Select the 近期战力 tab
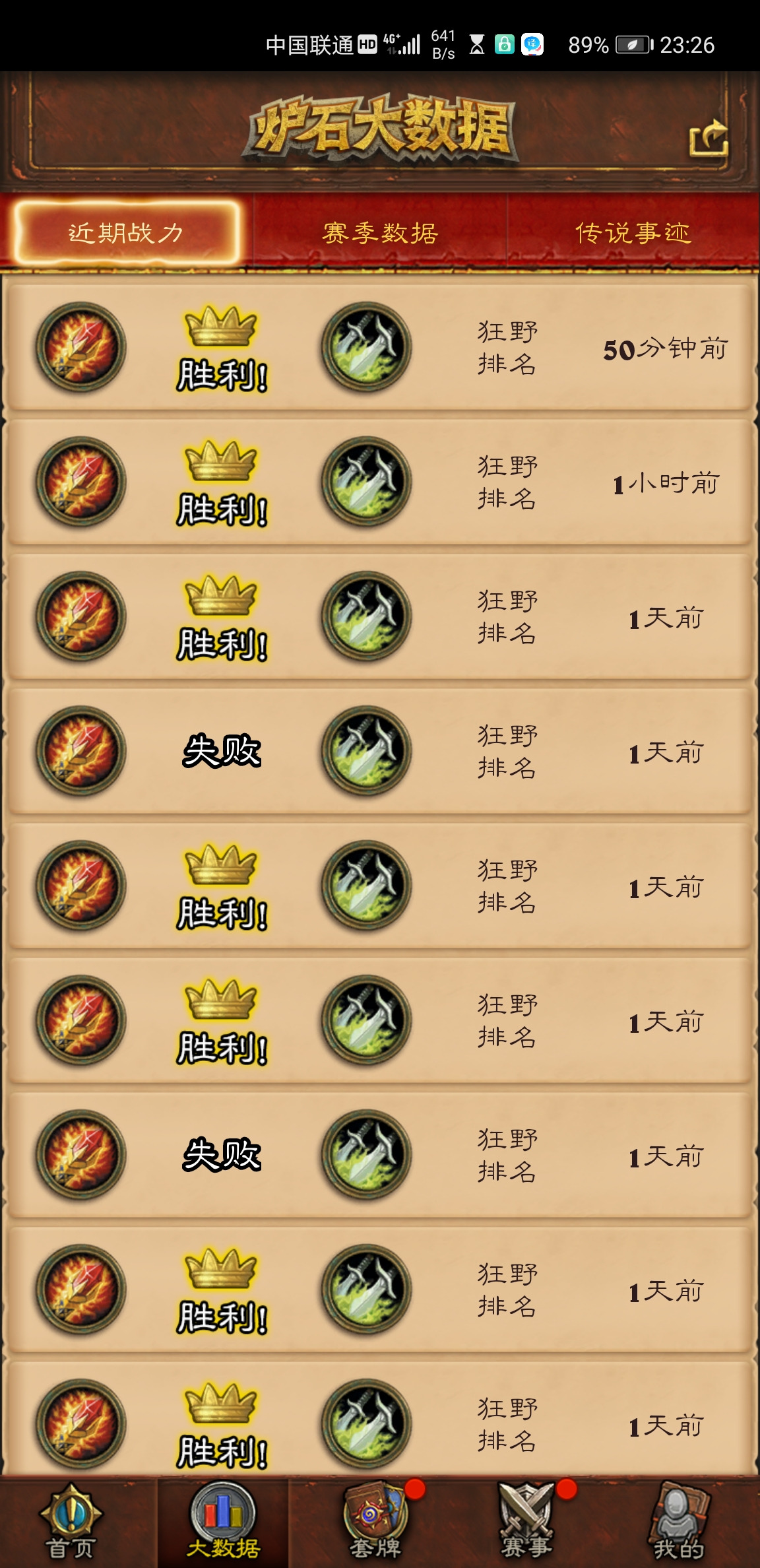This screenshot has width=760, height=1568. click(126, 233)
